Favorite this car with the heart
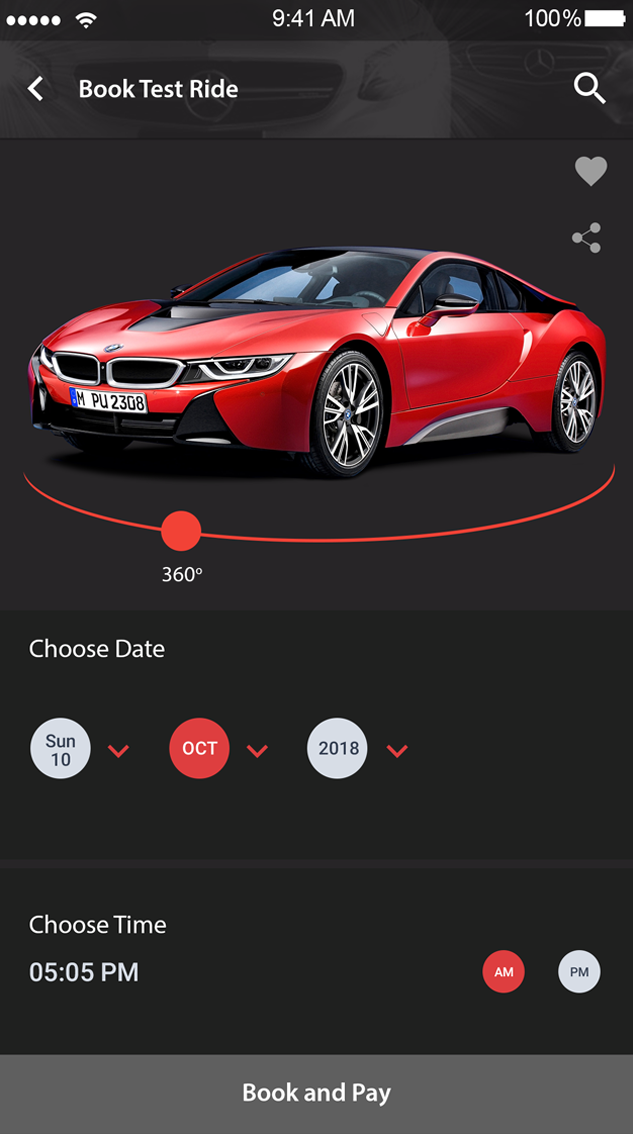Screen dimensions: 633x1134 (590, 172)
